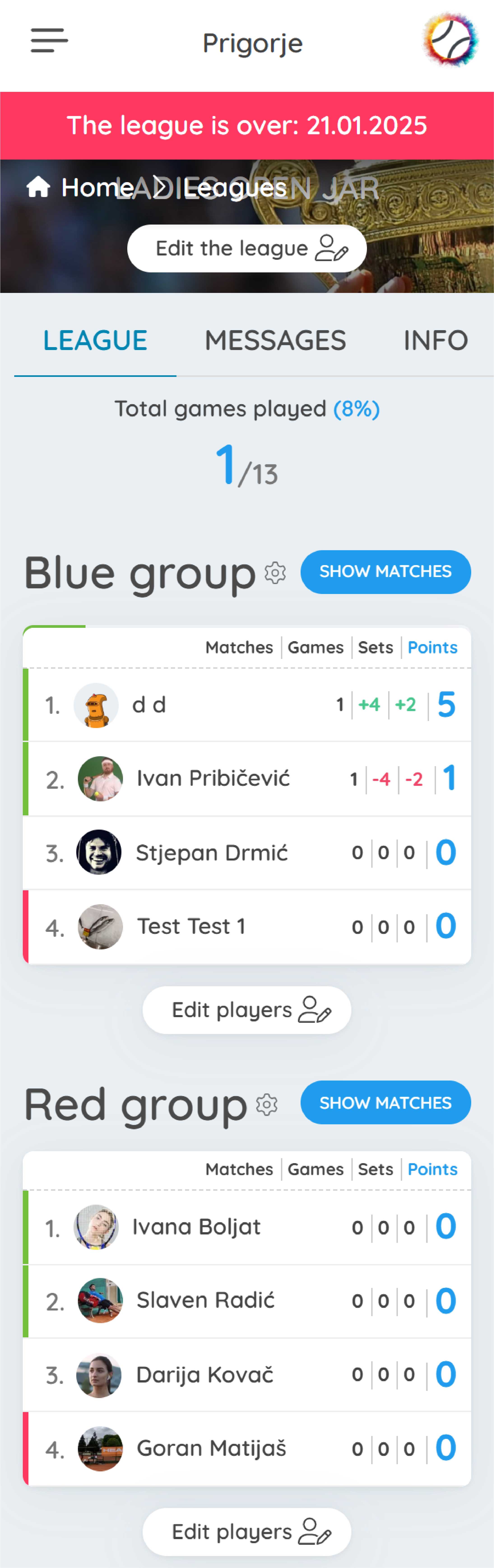Switch to the INFO tab

(436, 340)
